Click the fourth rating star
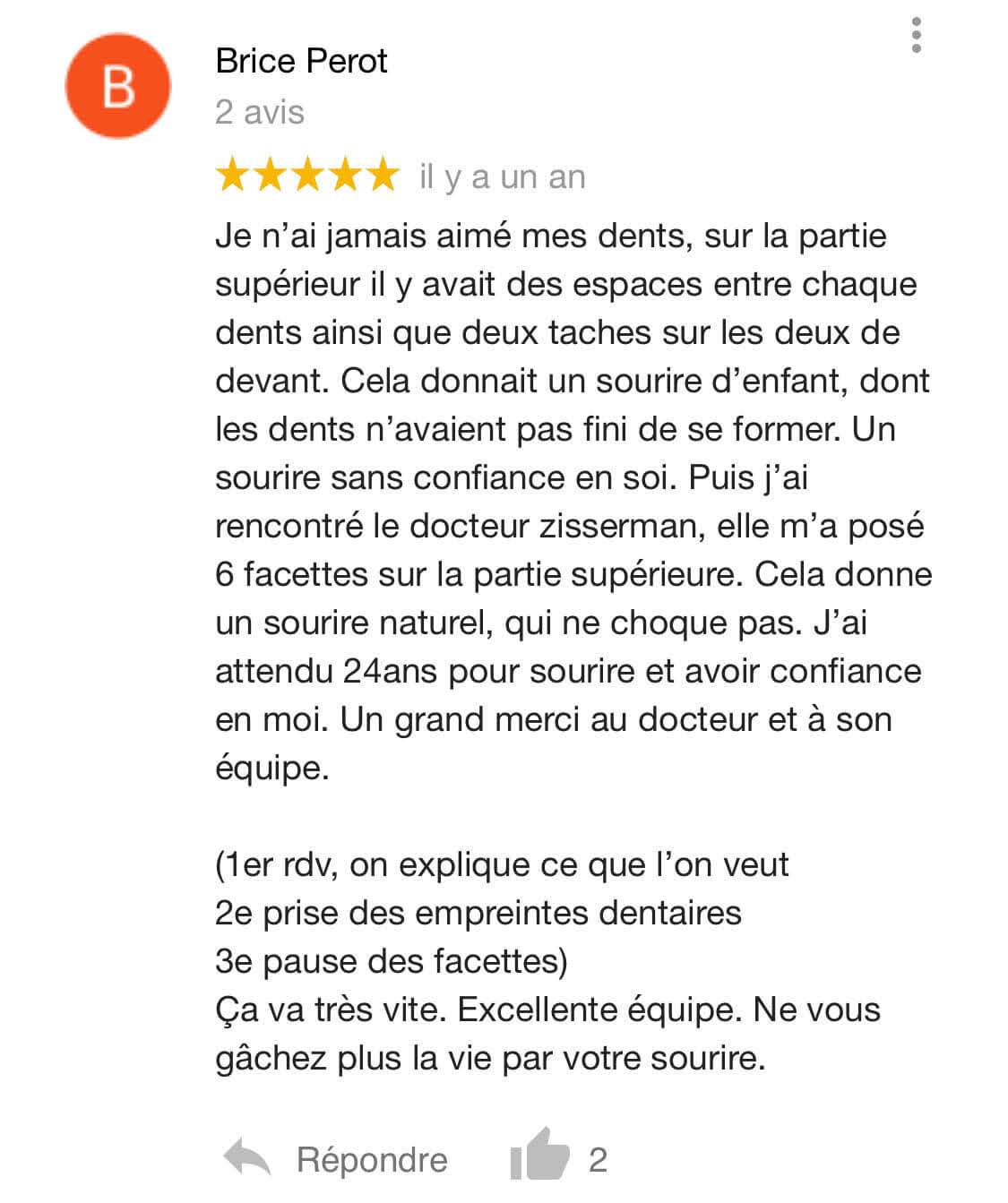The image size is (1008, 1203). 344,176
